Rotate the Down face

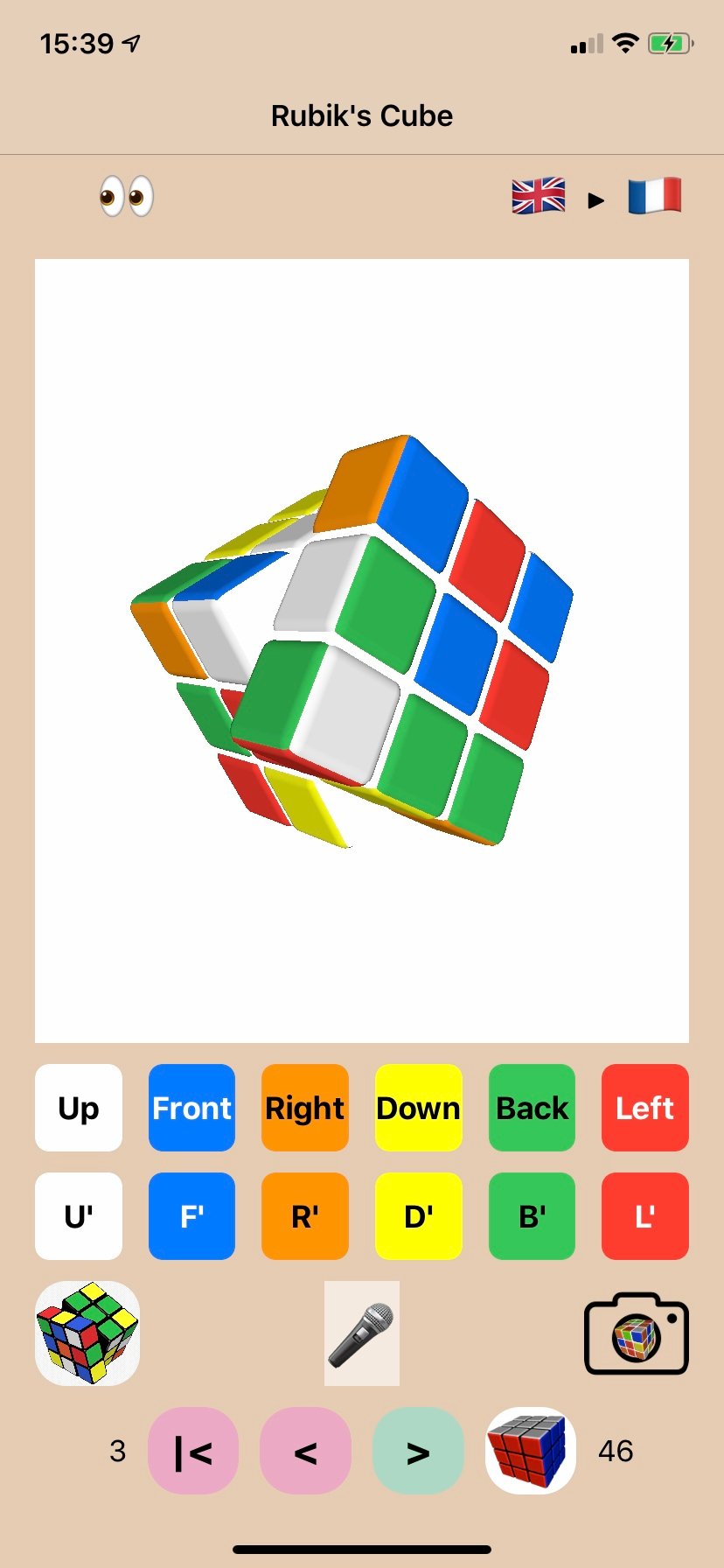pyautogui.click(x=418, y=1108)
